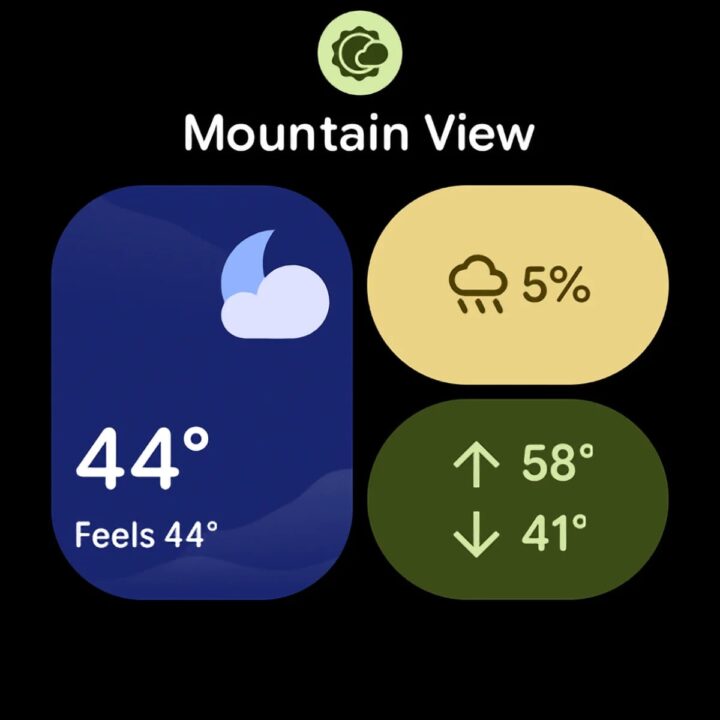Tap the 5% rain chance card

(517, 285)
